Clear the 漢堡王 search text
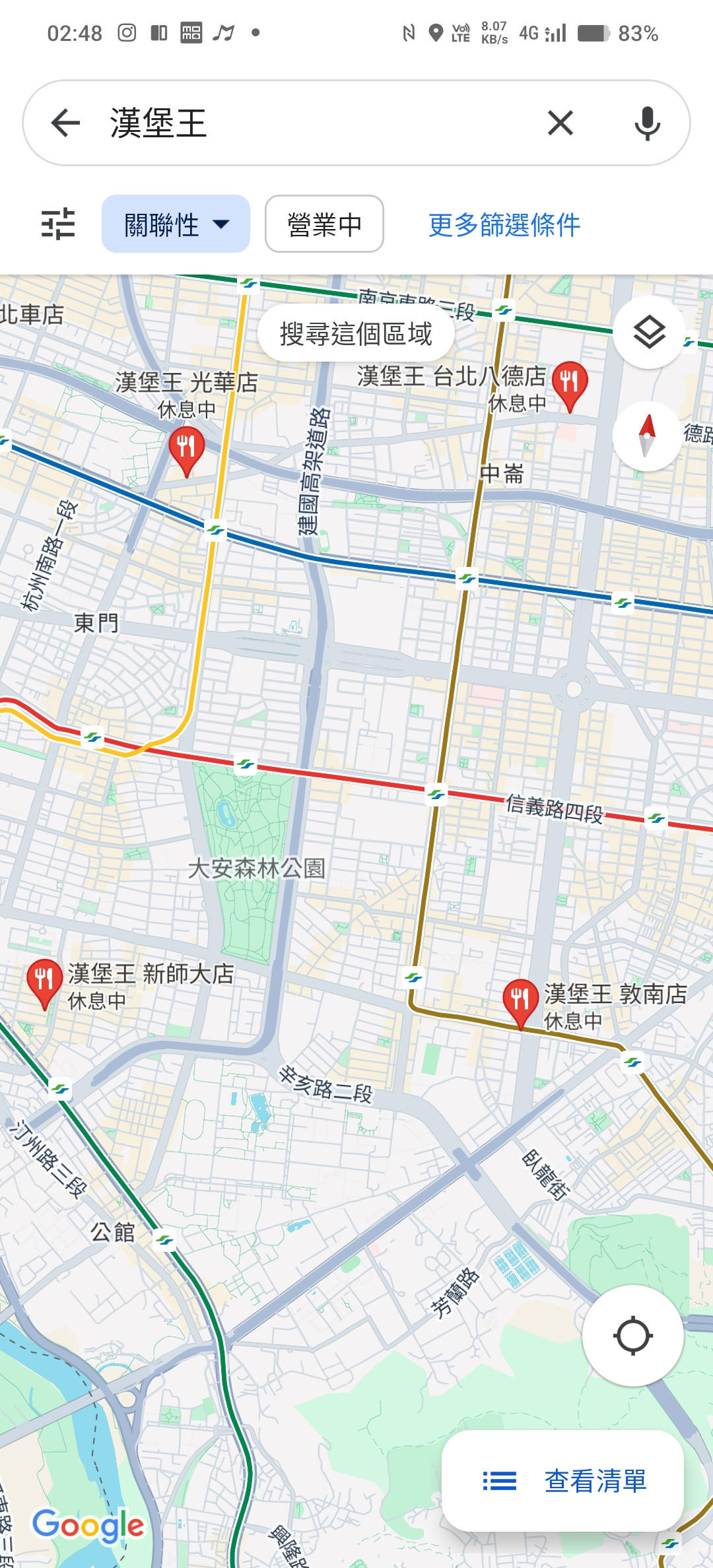 (560, 123)
